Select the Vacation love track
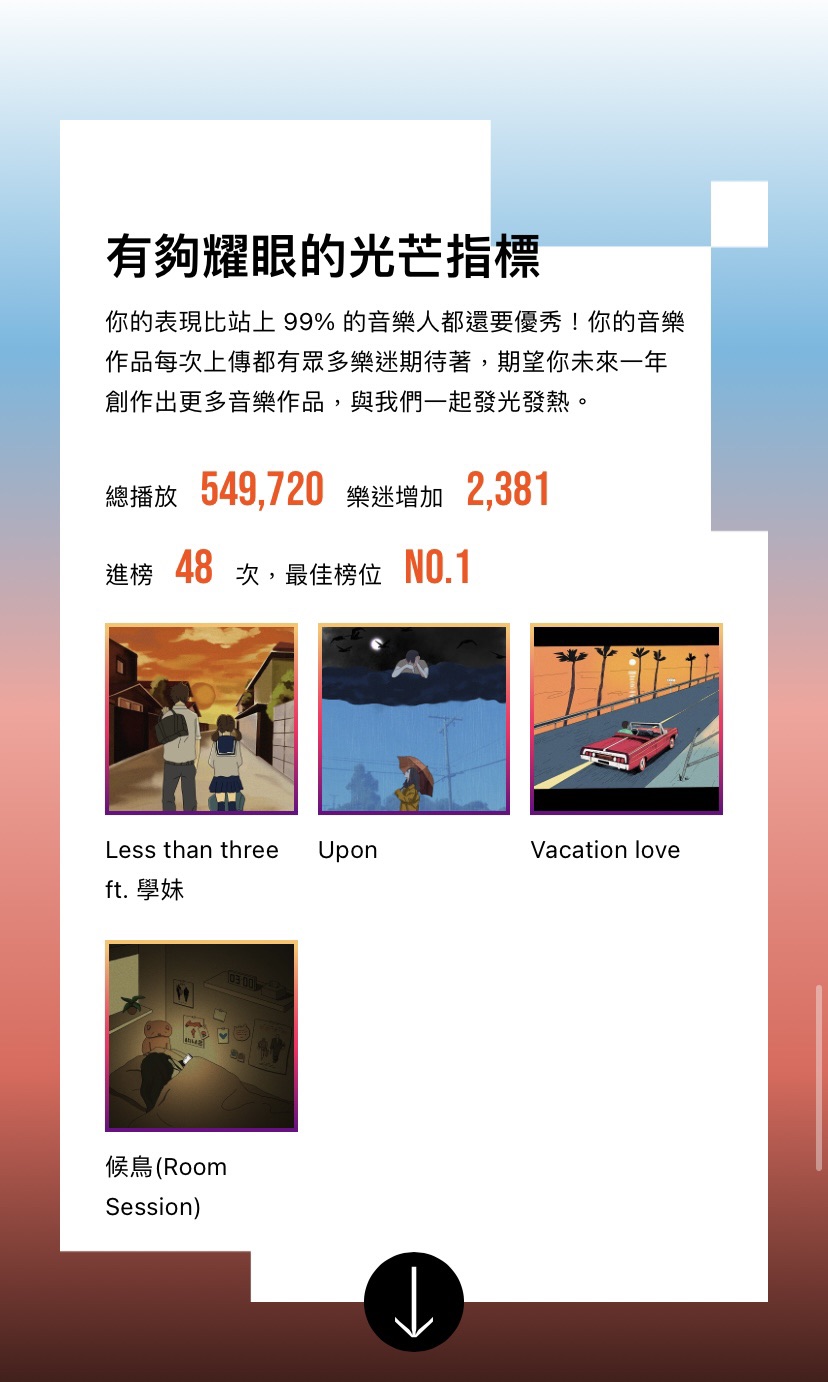 click(626, 719)
